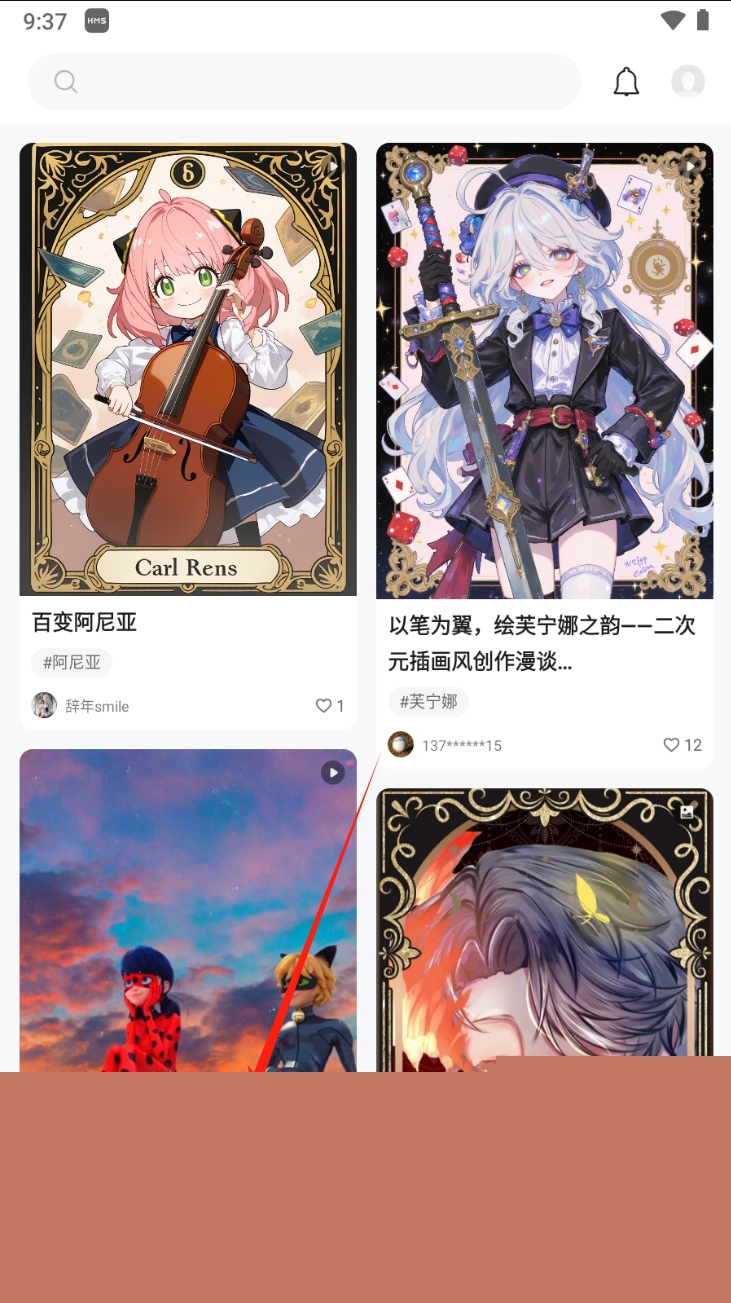
Task: Open the profile avatar in the top bar
Action: 688,82
